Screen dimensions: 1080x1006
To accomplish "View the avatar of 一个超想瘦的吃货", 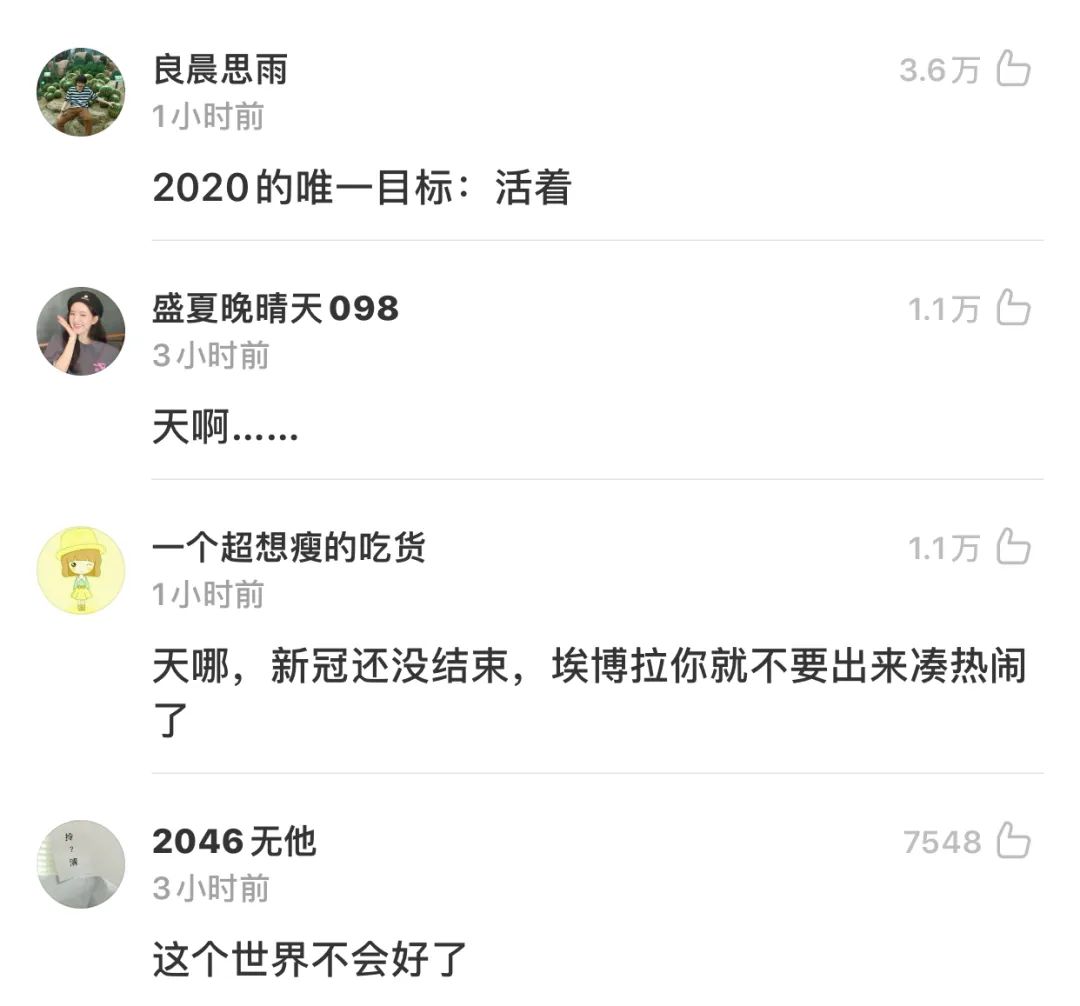I will pyautogui.click(x=81, y=570).
